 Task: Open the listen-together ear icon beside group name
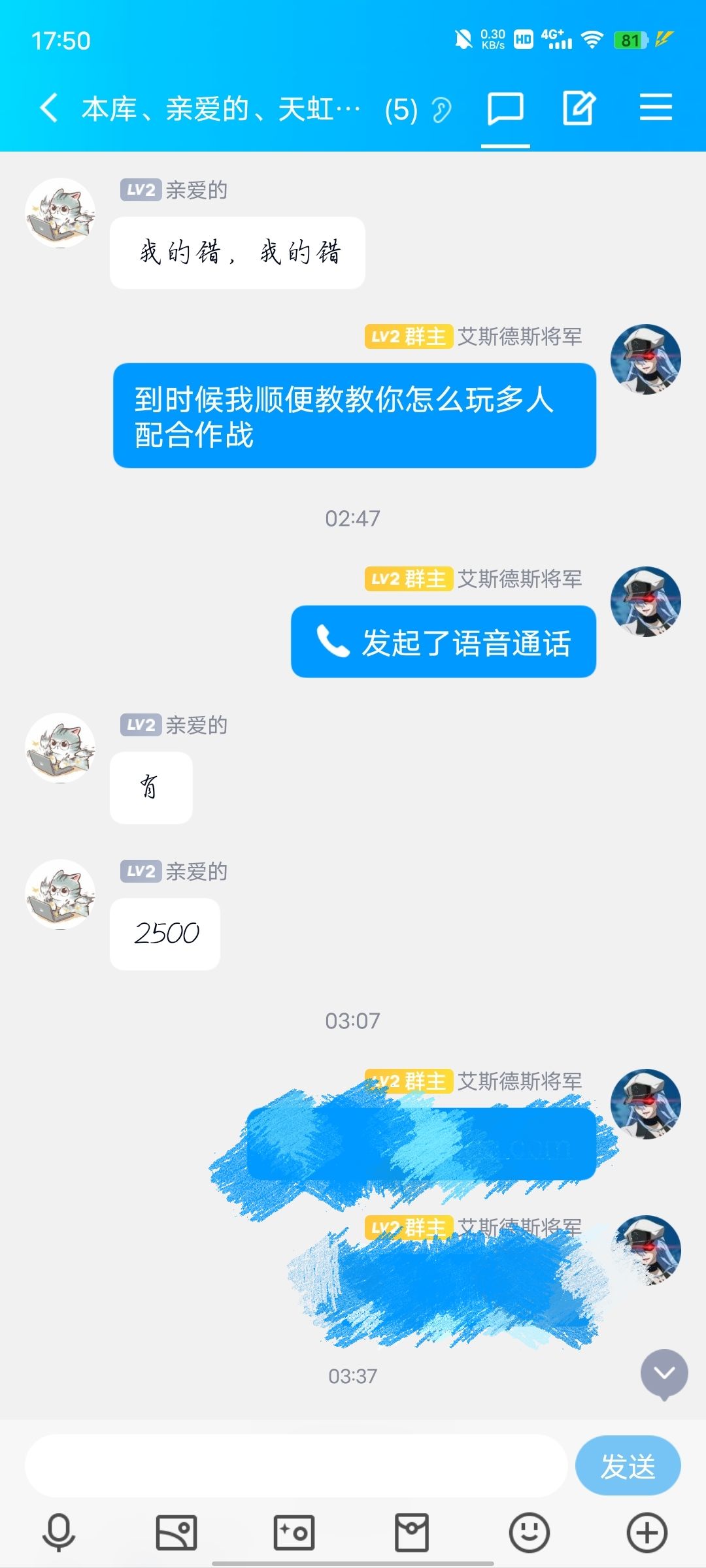pos(442,106)
